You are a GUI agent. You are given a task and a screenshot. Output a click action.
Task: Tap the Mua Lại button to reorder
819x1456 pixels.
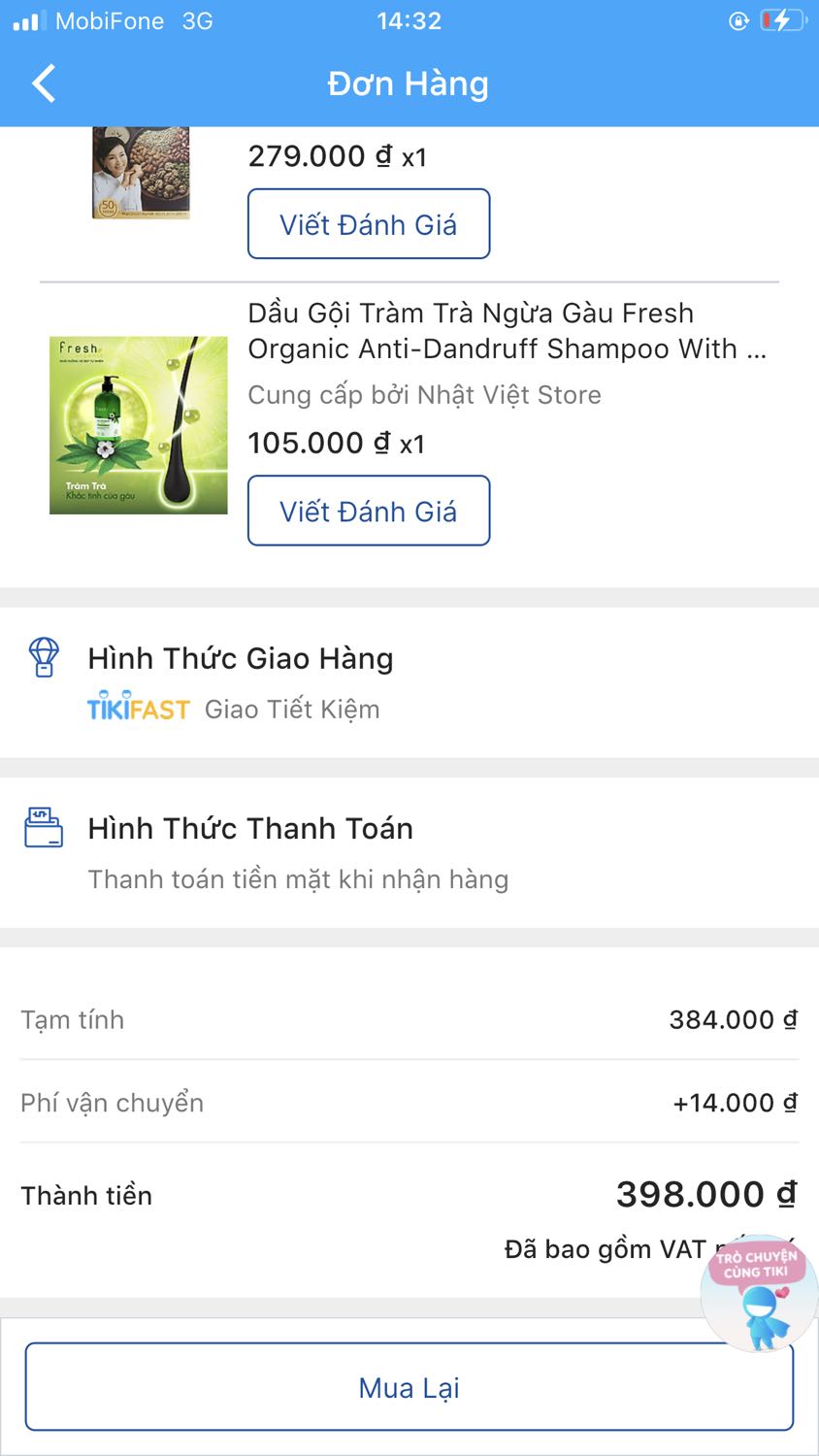(409, 1387)
